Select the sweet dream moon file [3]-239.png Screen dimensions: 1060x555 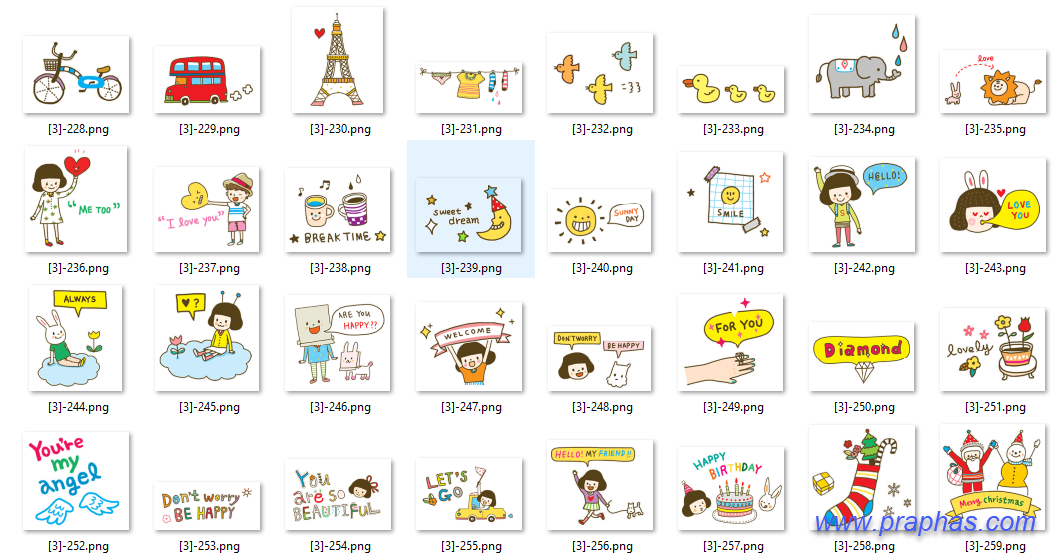pos(470,213)
